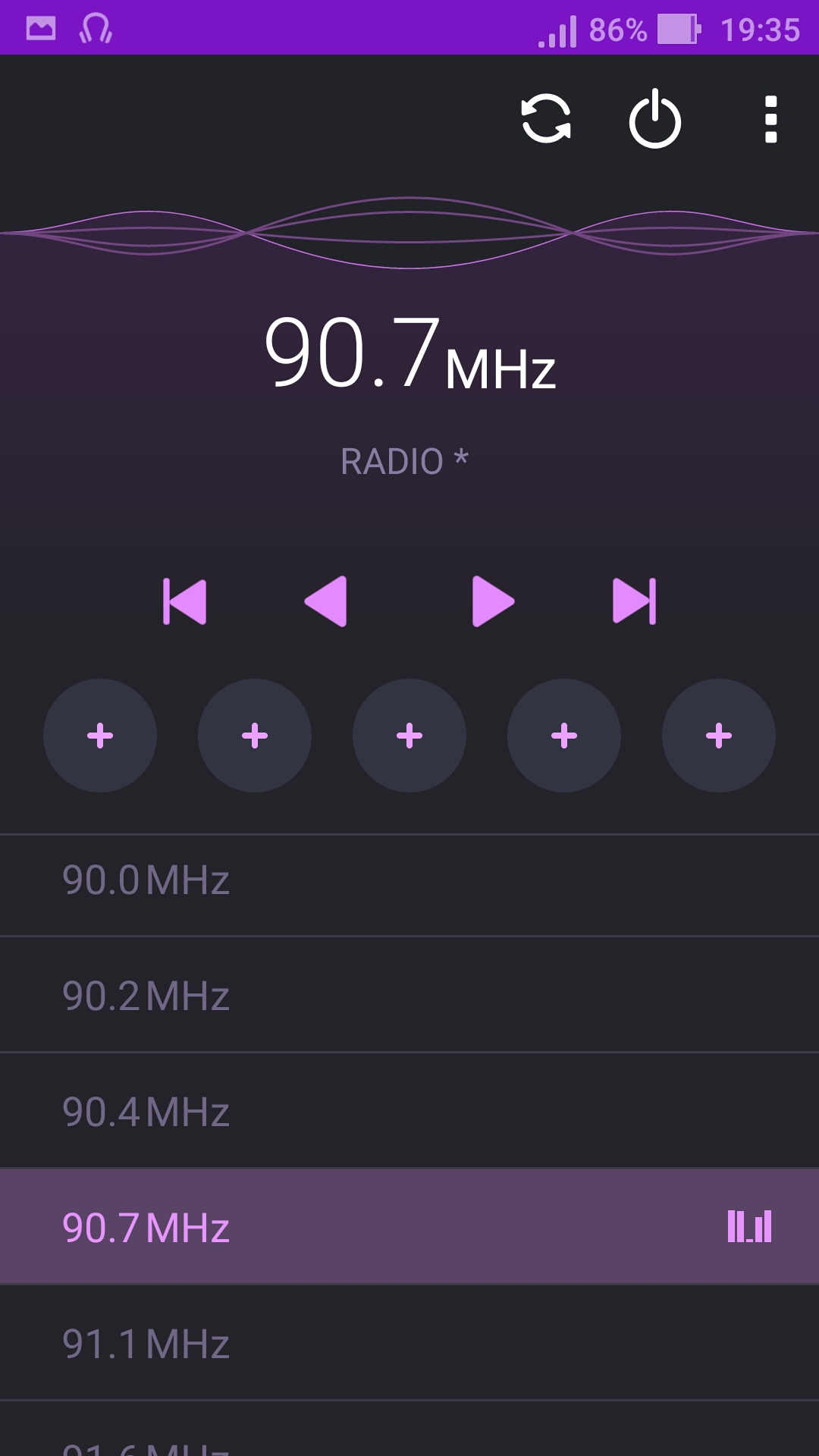This screenshot has width=819, height=1456.
Task: Skip to the next station
Action: (x=634, y=601)
